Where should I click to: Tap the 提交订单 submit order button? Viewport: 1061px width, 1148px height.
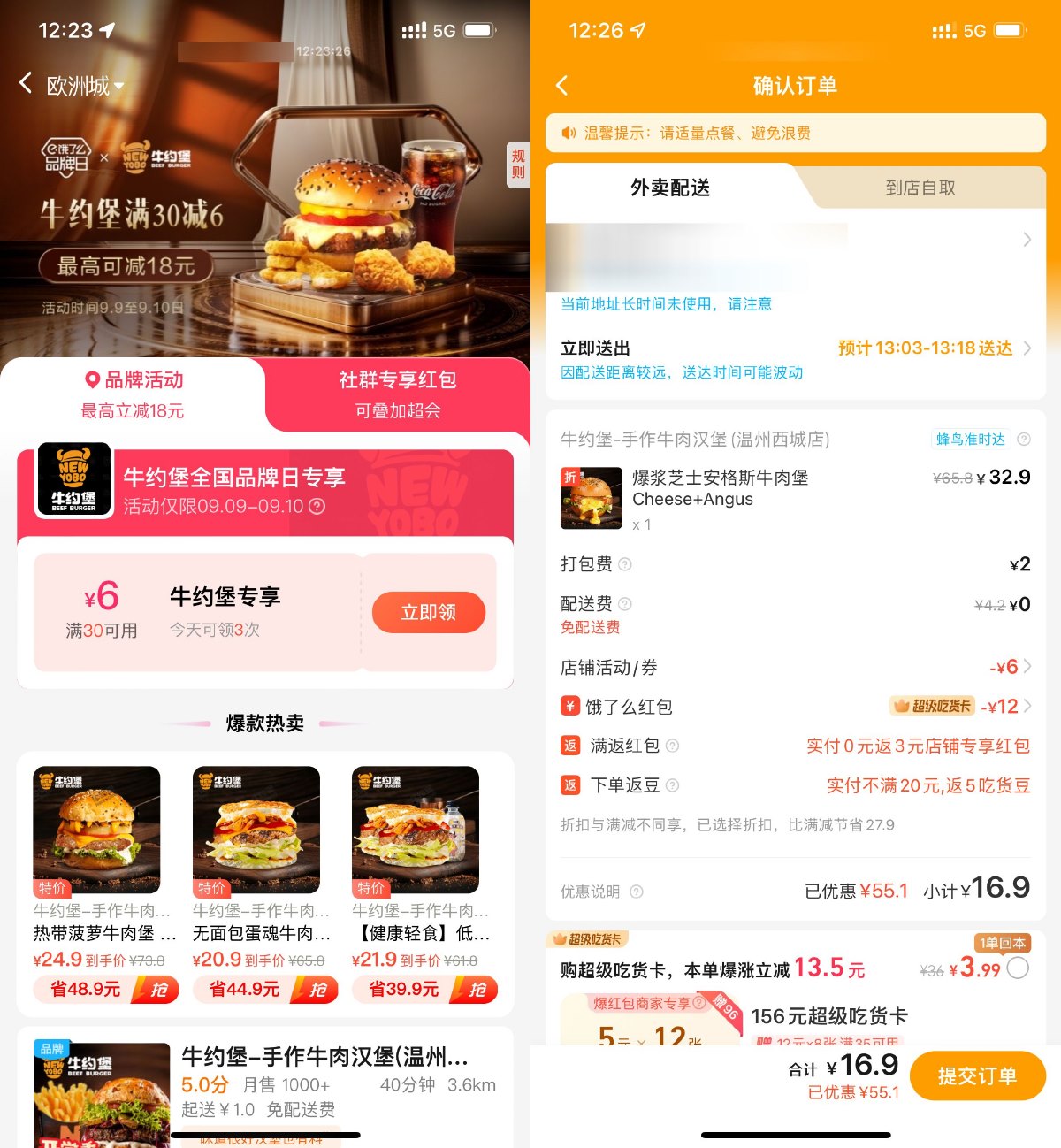tap(977, 1075)
